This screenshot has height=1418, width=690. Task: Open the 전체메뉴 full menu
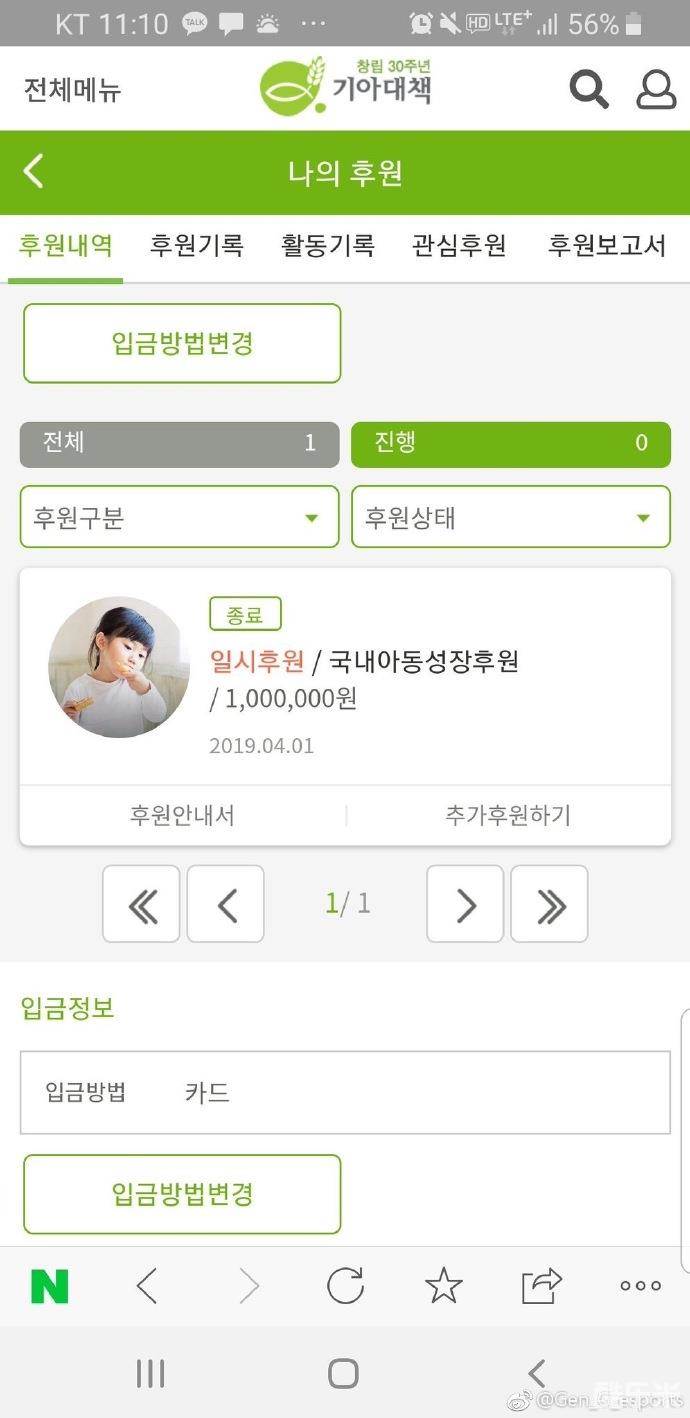coord(72,90)
